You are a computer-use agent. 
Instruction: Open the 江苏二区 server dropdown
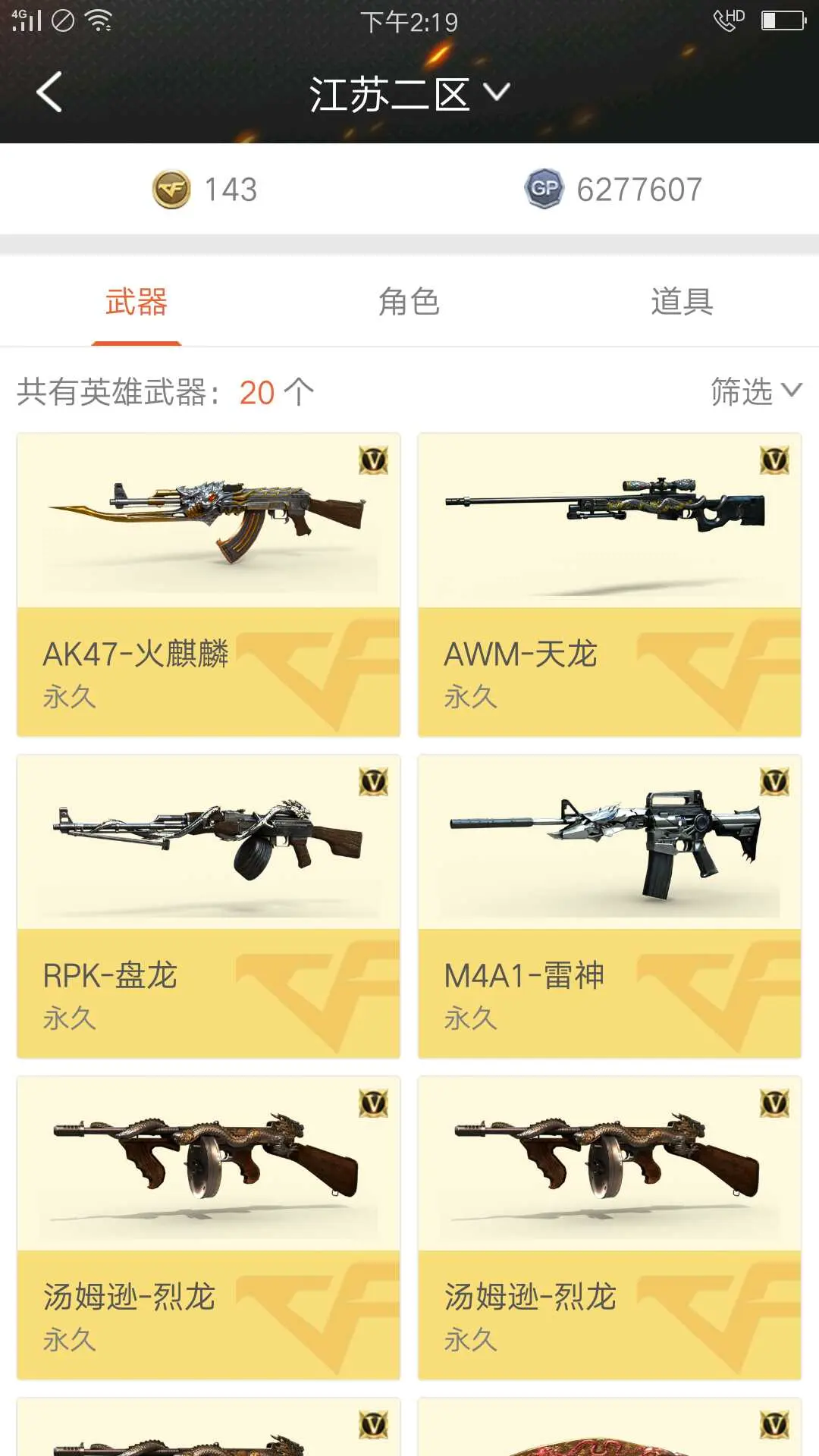pos(409,94)
